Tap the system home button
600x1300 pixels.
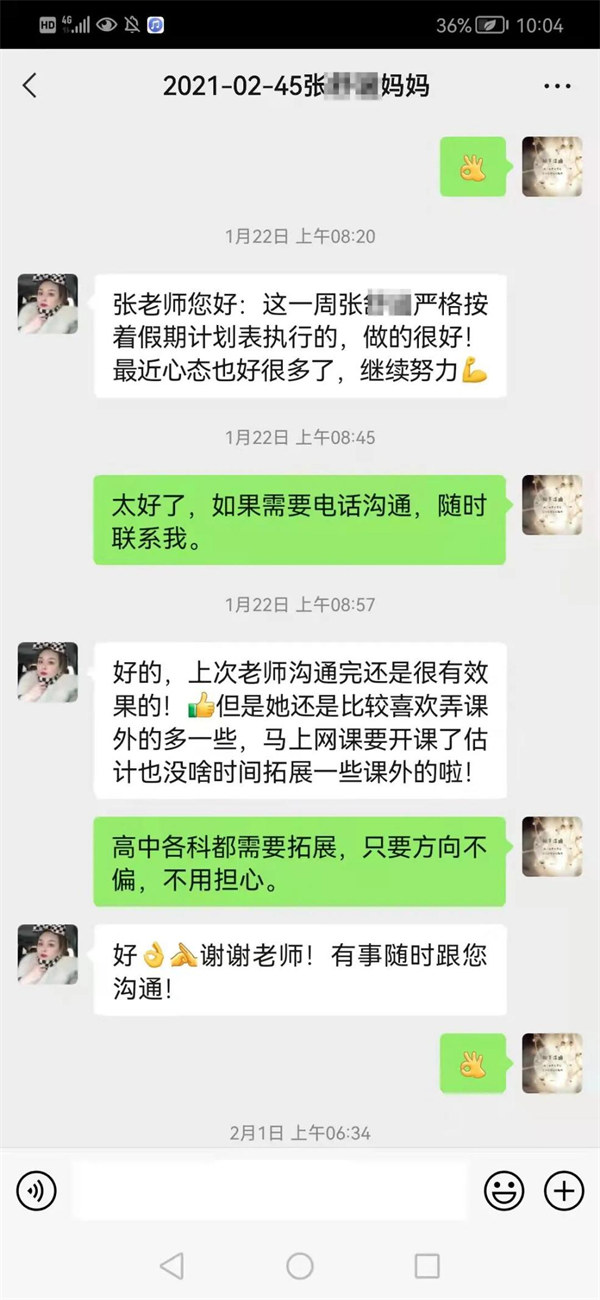click(300, 1266)
